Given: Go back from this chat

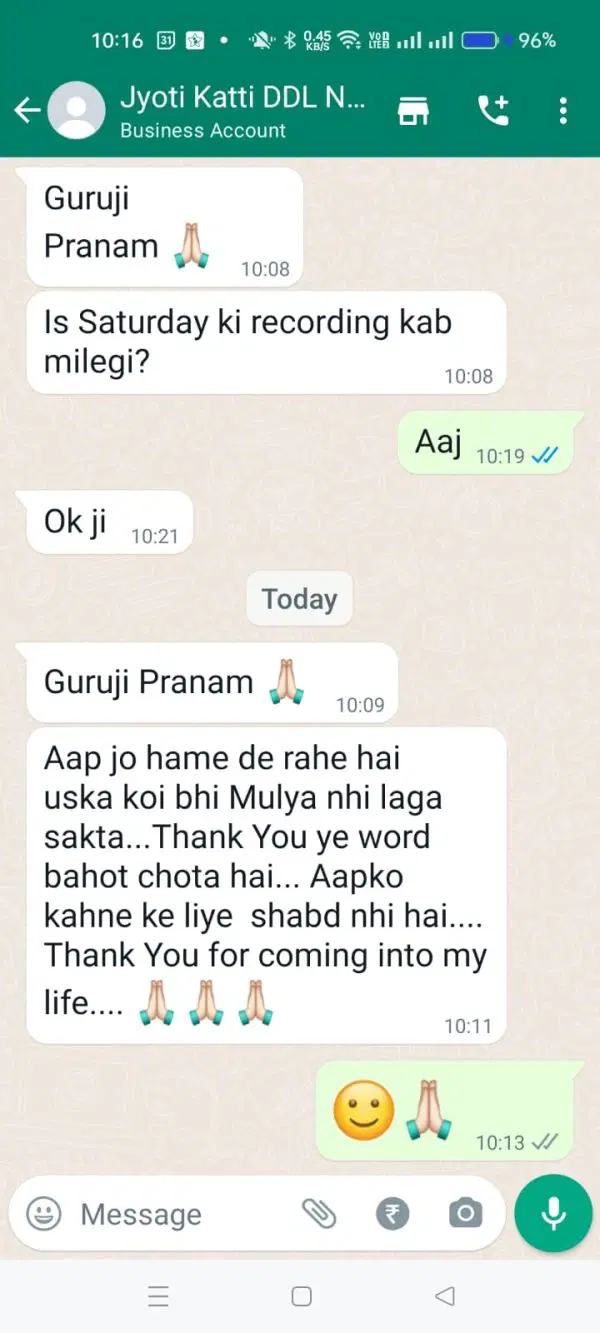Looking at the screenshot, I should coord(27,110).
